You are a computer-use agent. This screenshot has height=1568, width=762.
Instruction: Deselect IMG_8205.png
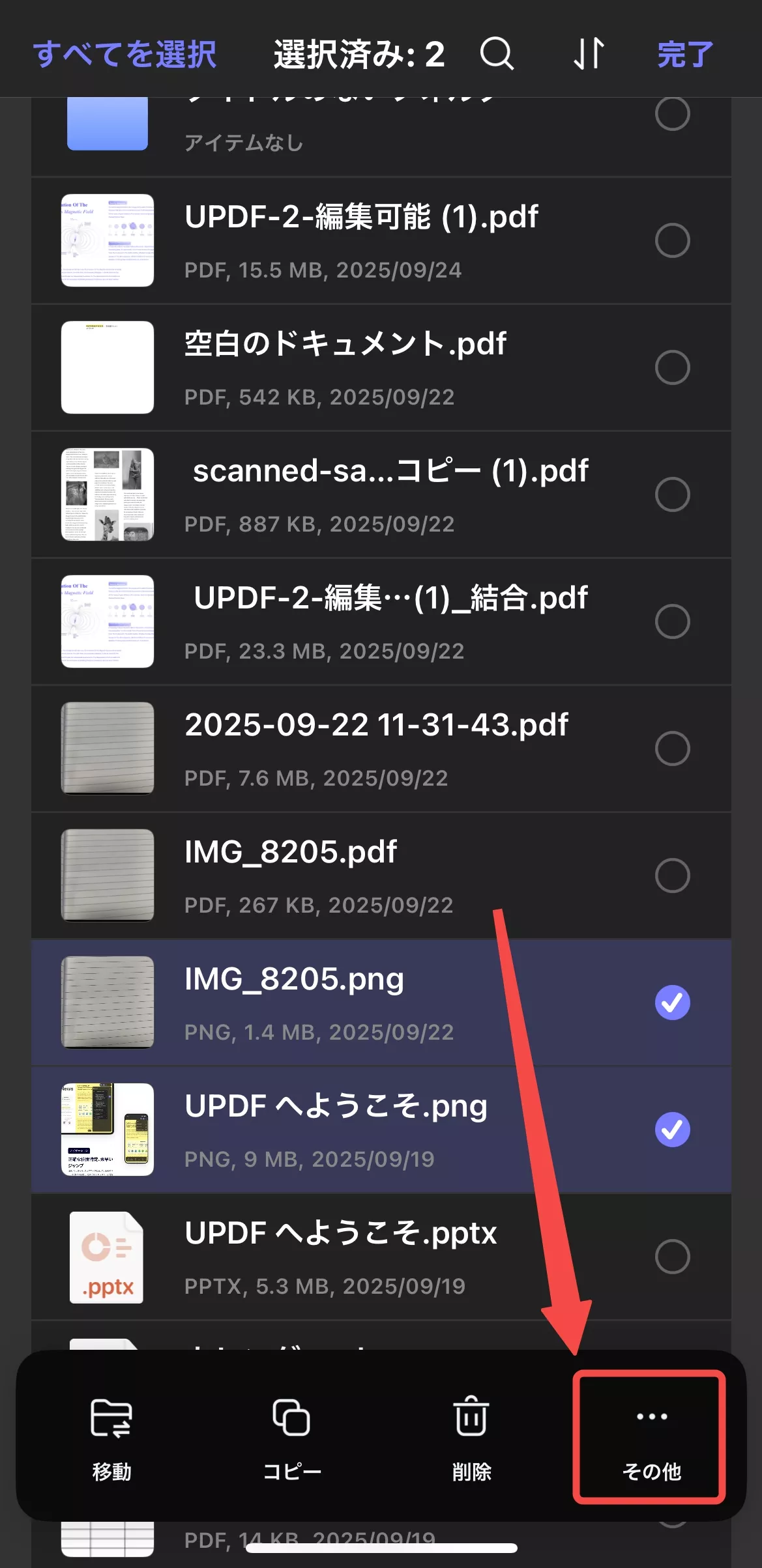(x=672, y=1003)
